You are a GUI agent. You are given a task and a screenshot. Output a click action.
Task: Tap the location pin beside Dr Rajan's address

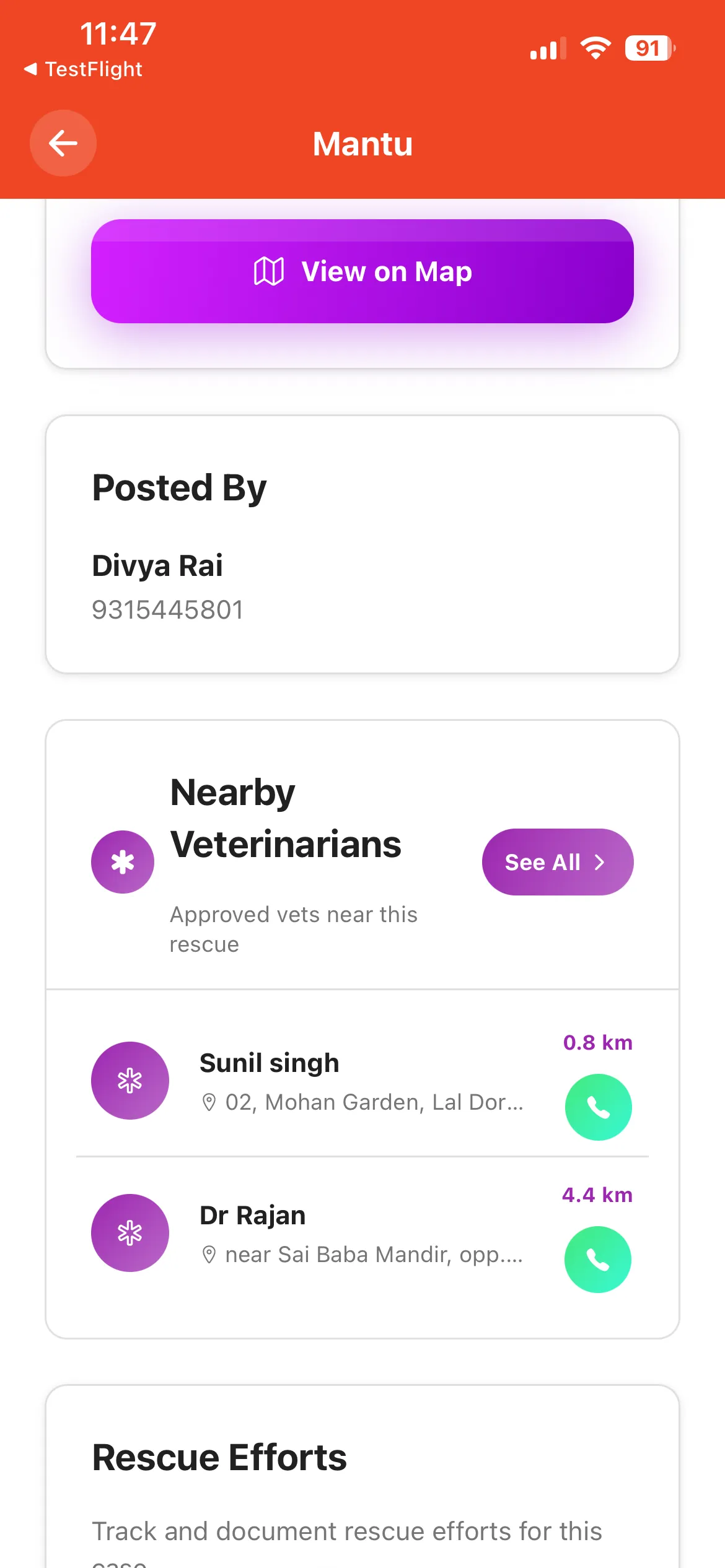(x=209, y=1255)
